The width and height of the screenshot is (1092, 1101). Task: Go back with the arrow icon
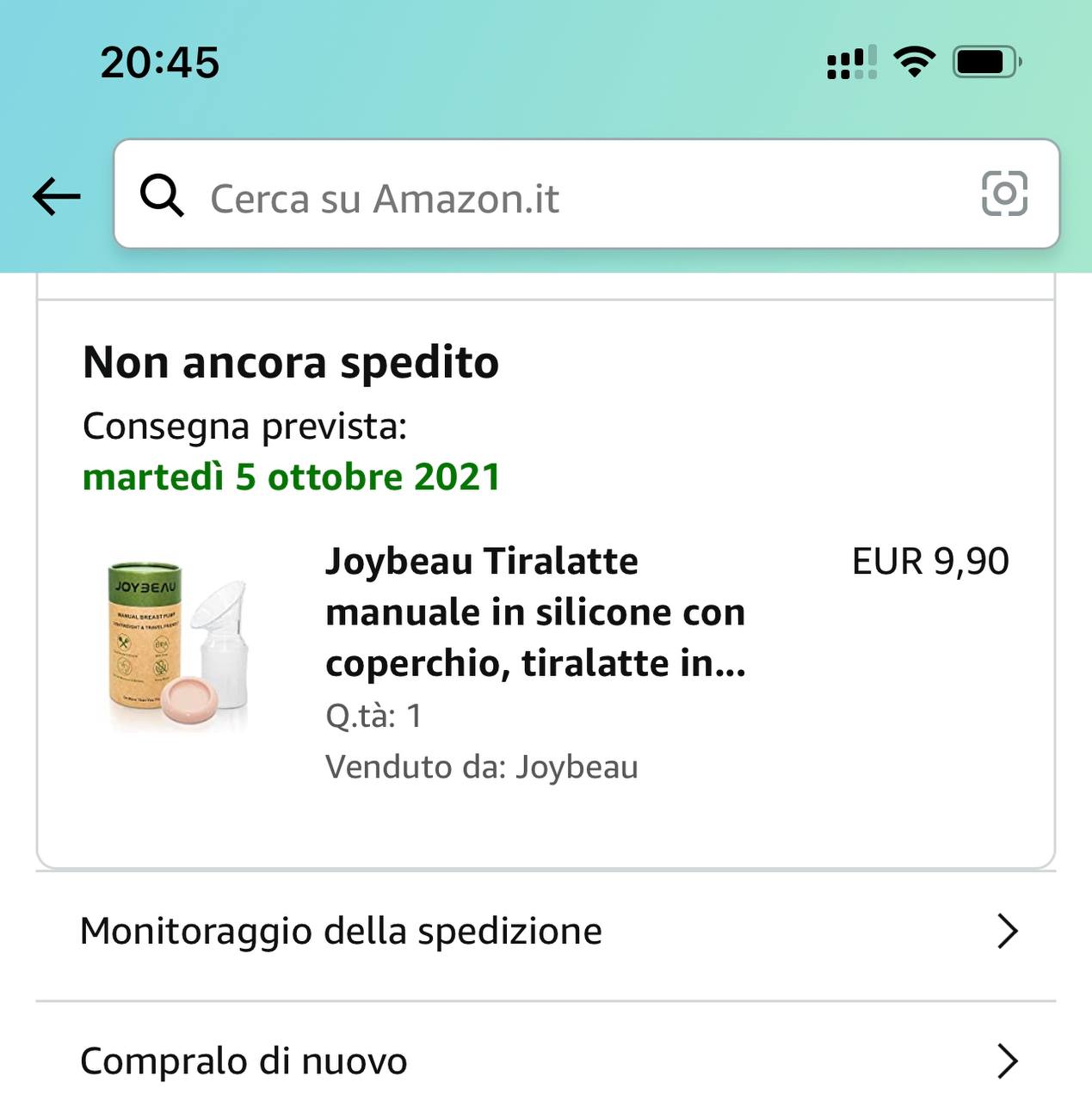pyautogui.click(x=57, y=197)
